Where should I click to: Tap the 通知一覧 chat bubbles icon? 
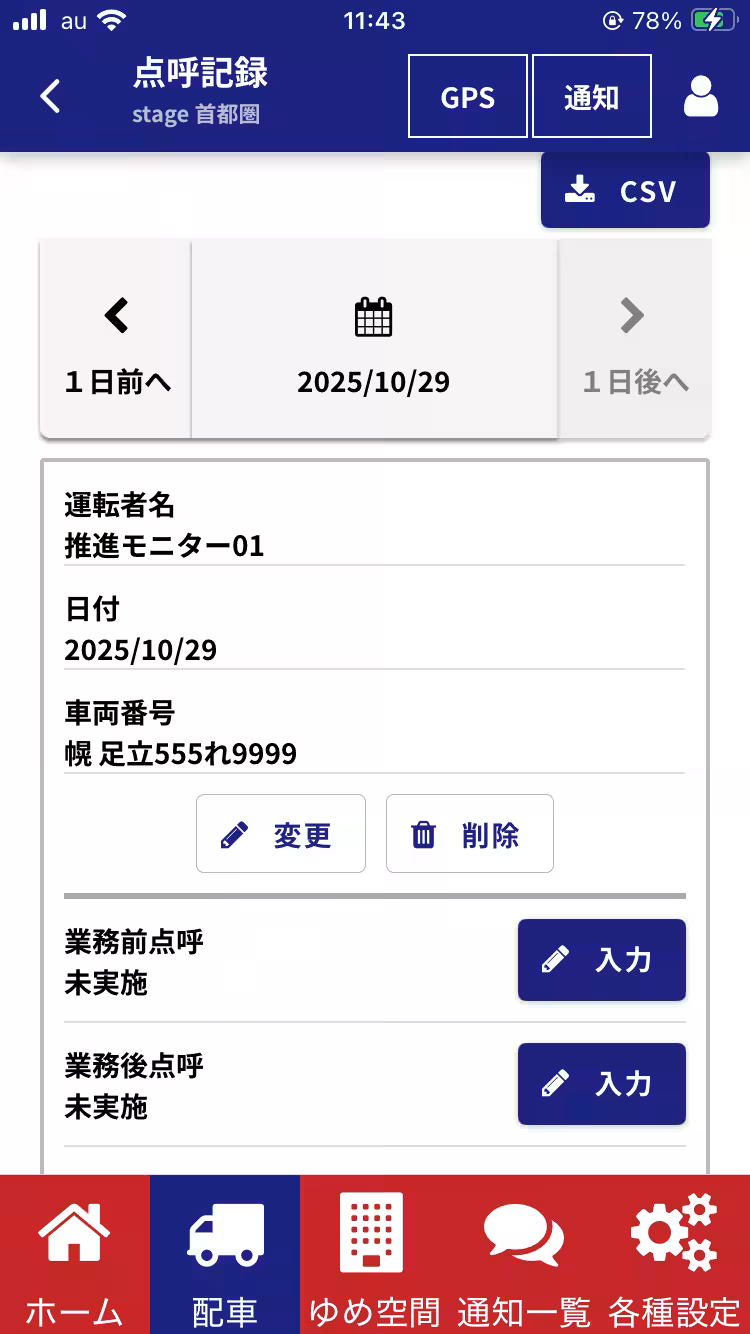(524, 1234)
